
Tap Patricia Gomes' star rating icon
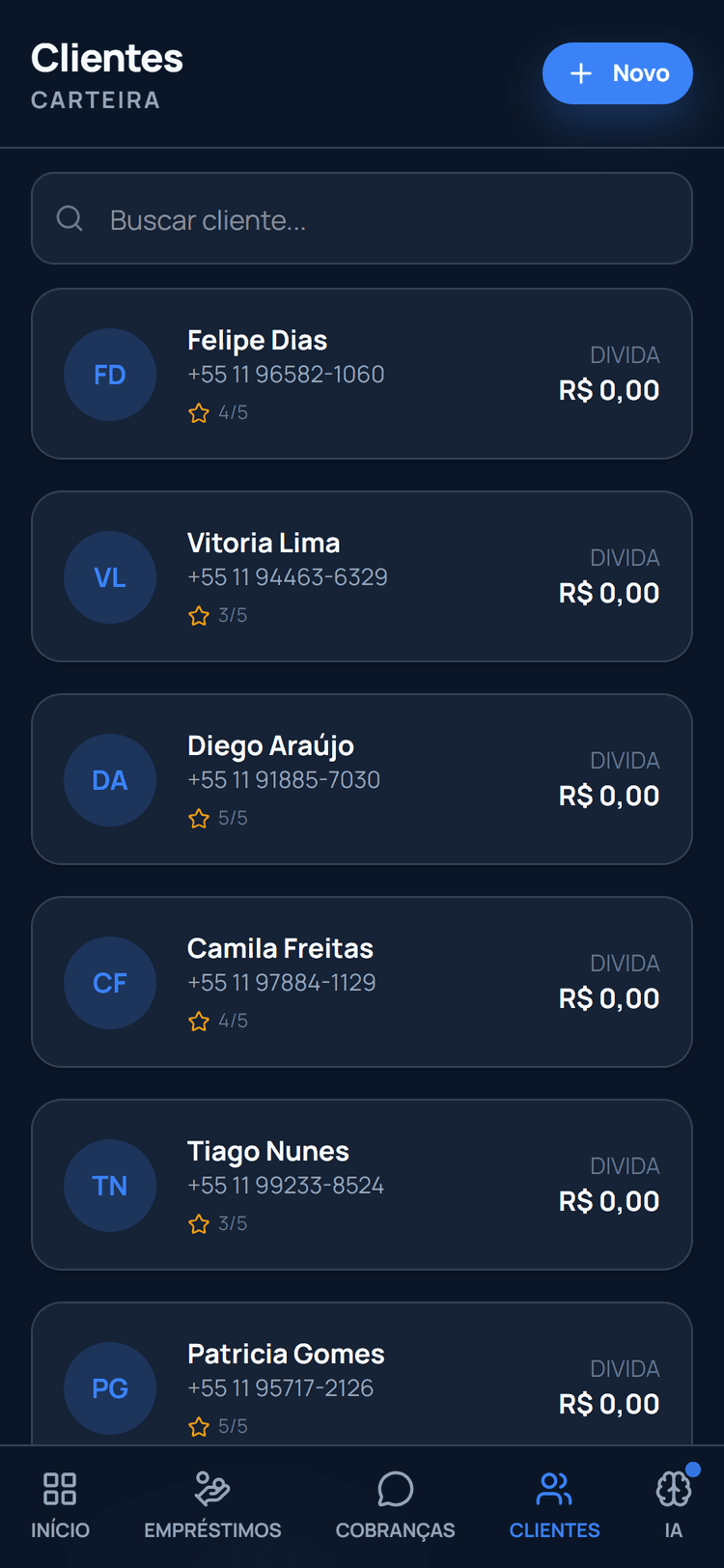point(199,1426)
